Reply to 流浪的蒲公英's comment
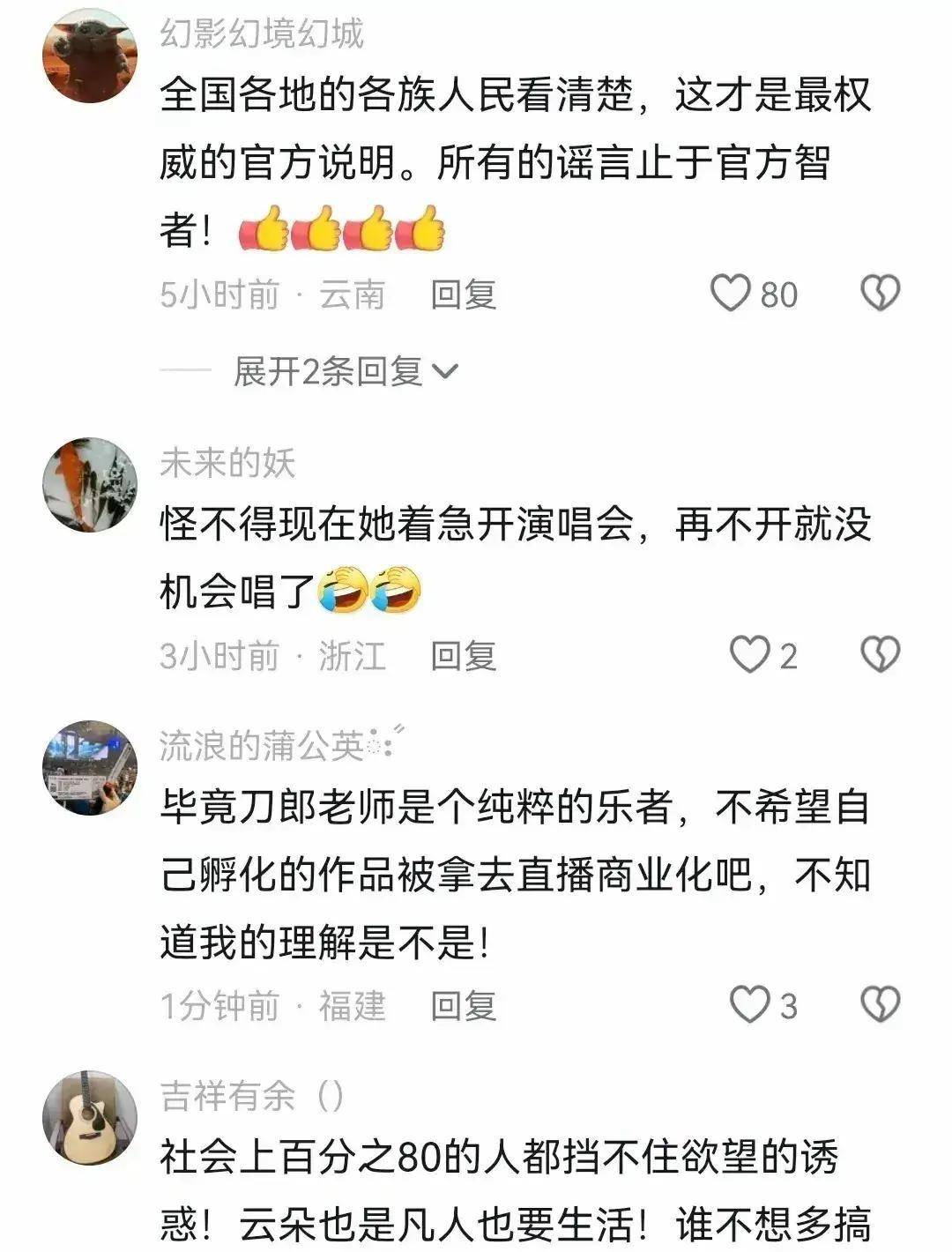 coord(464,1006)
